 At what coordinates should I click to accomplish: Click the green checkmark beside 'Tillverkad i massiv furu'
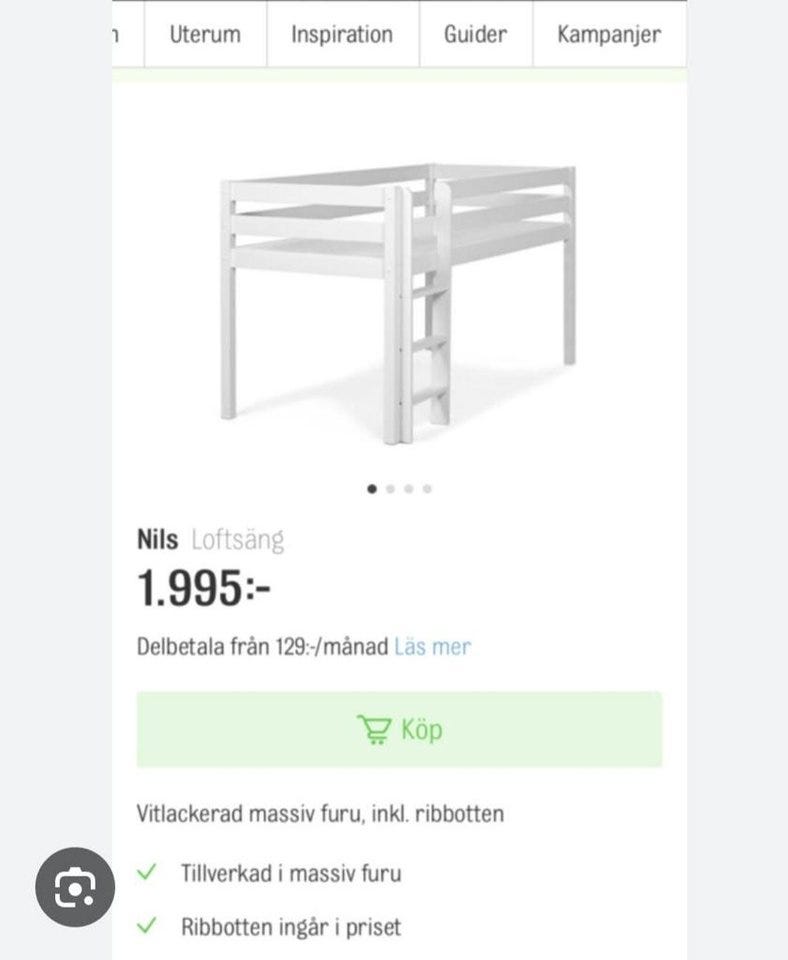tap(148, 872)
